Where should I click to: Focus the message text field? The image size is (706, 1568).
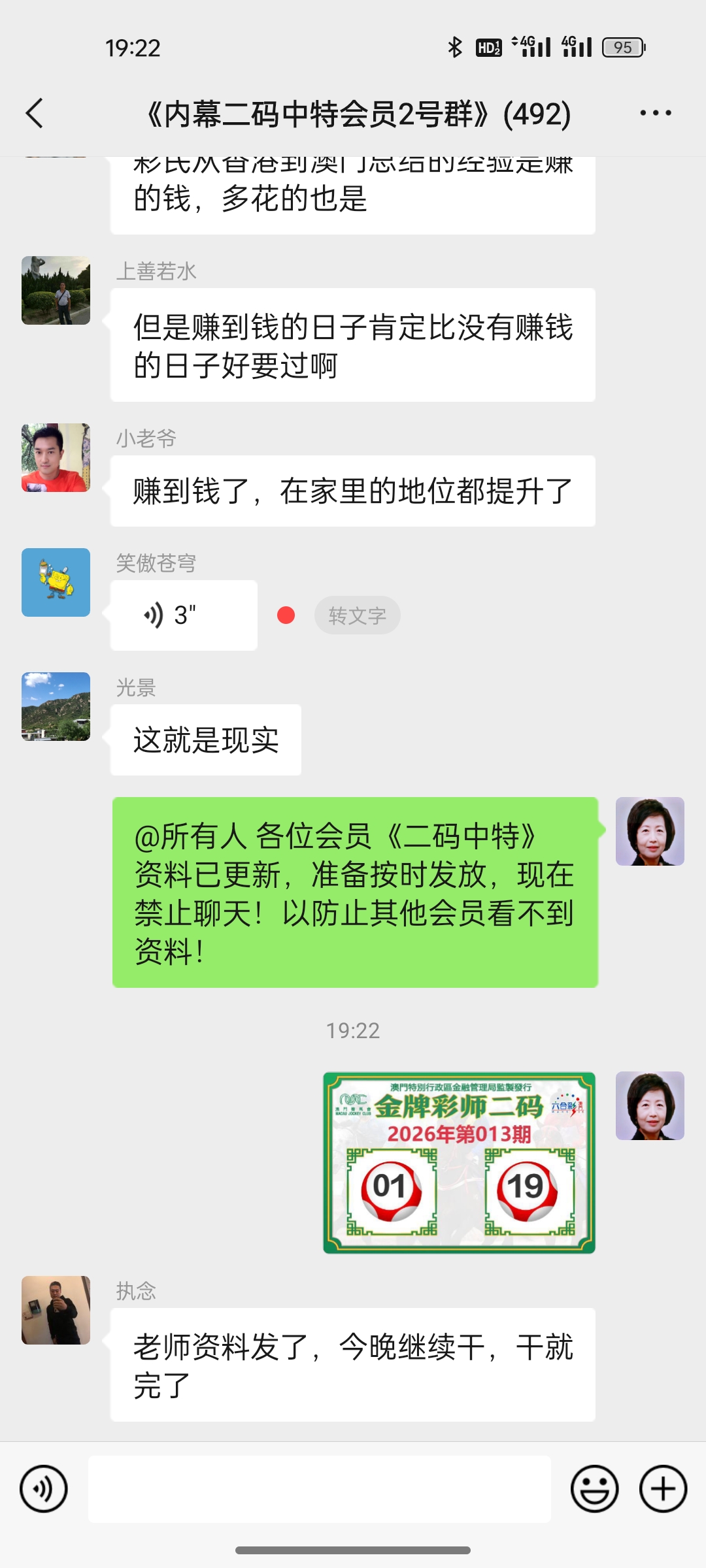[x=319, y=1489]
